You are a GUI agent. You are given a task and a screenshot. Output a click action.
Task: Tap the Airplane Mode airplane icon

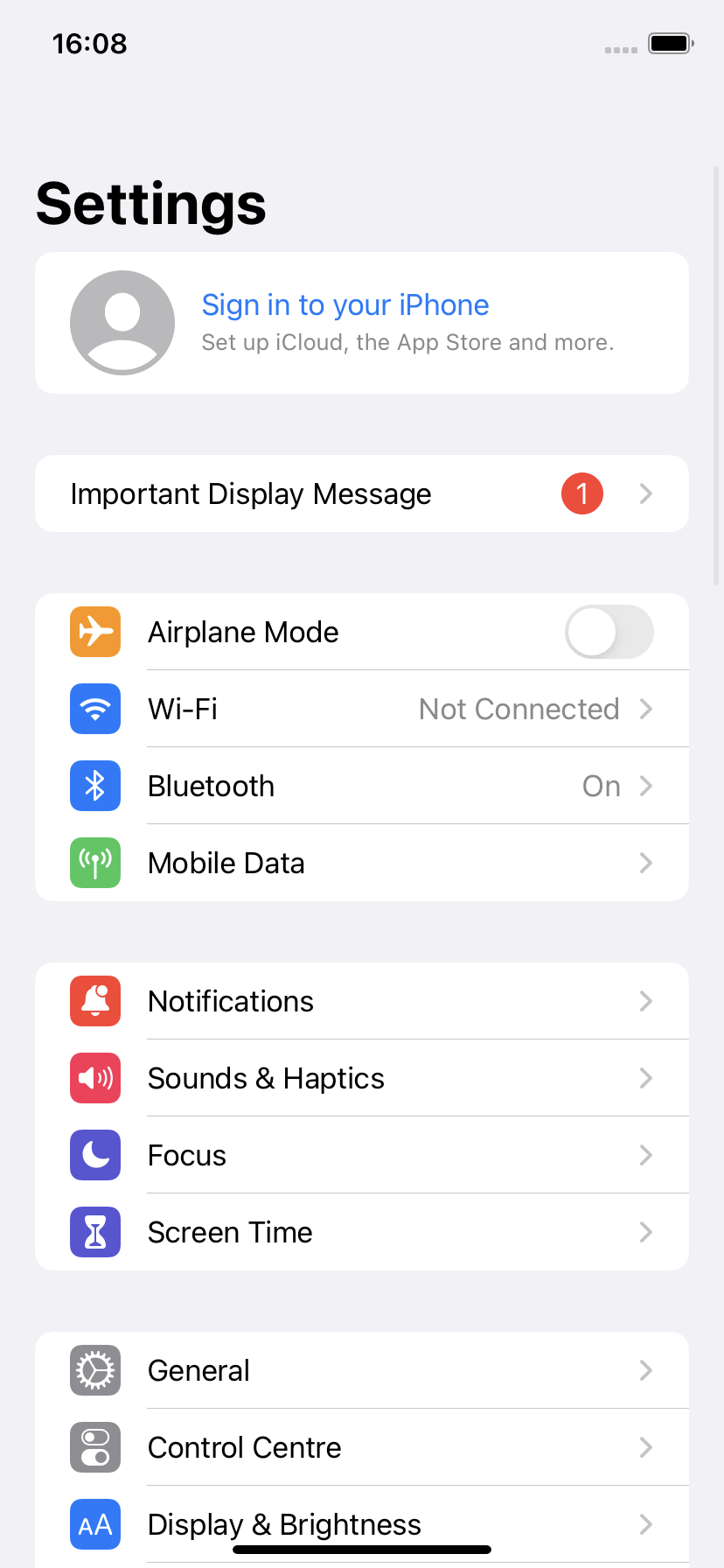tap(94, 632)
